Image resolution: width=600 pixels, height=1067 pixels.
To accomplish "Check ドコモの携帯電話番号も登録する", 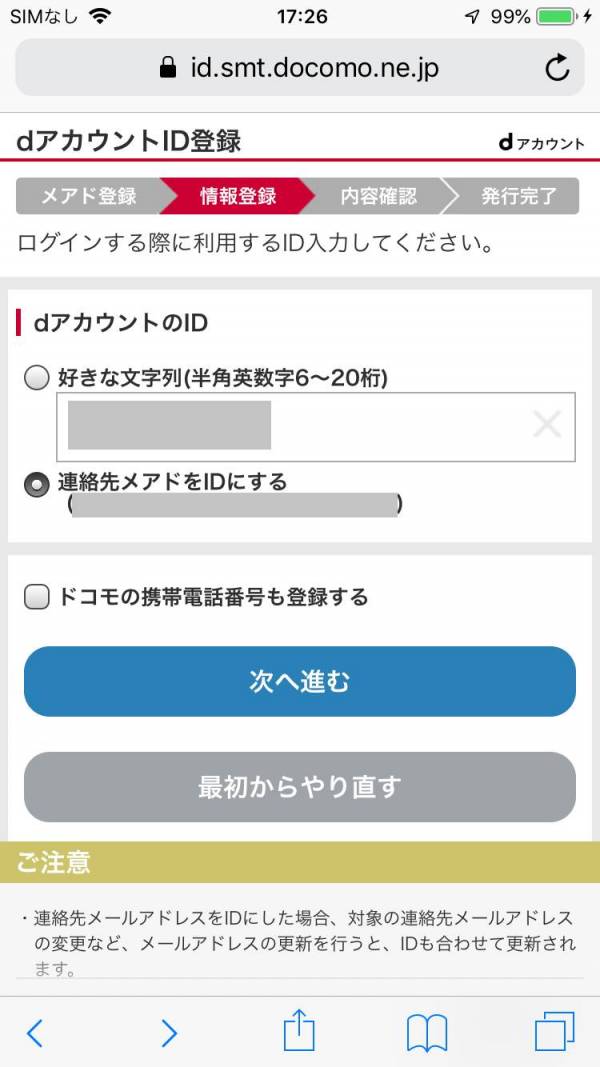I will [37, 597].
